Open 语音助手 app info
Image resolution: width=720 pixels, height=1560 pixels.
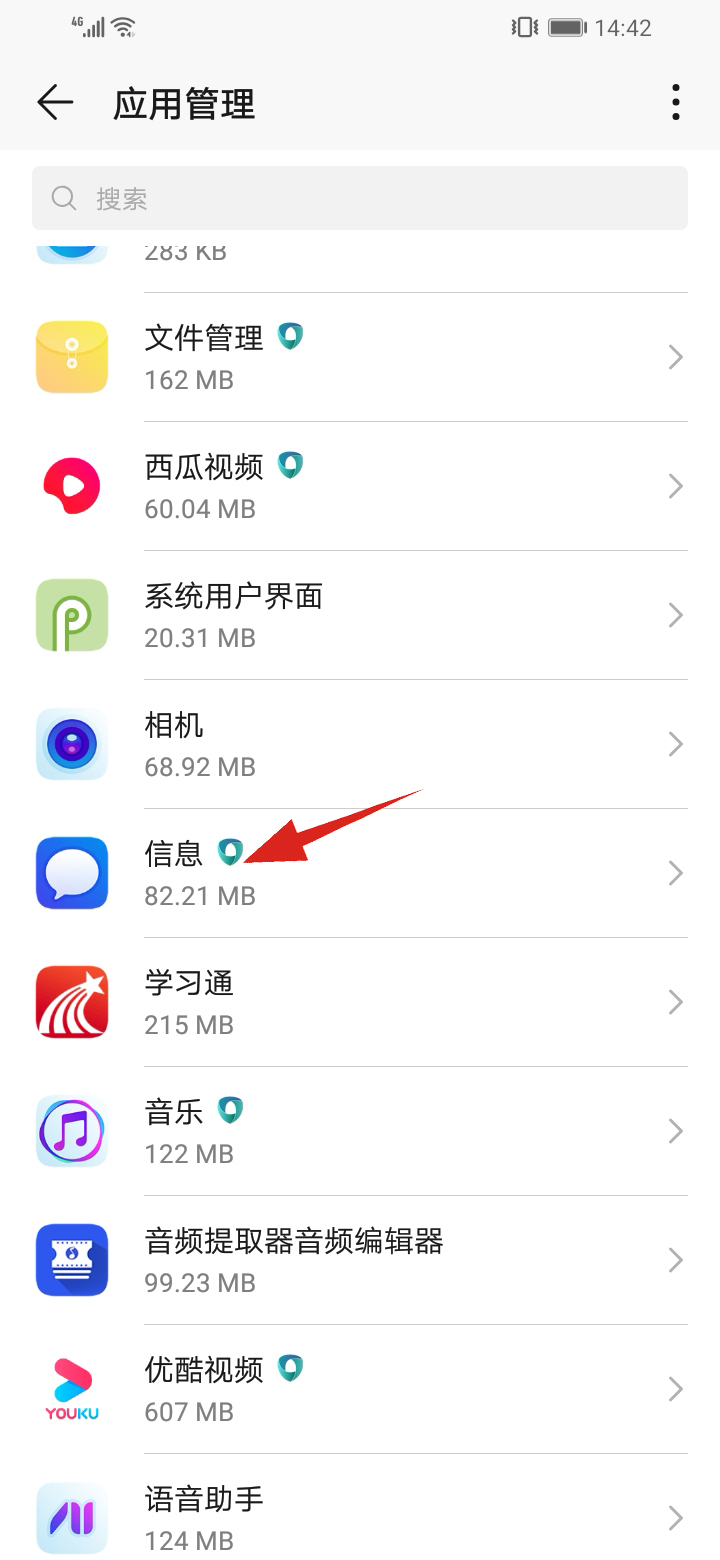[x=360, y=1518]
